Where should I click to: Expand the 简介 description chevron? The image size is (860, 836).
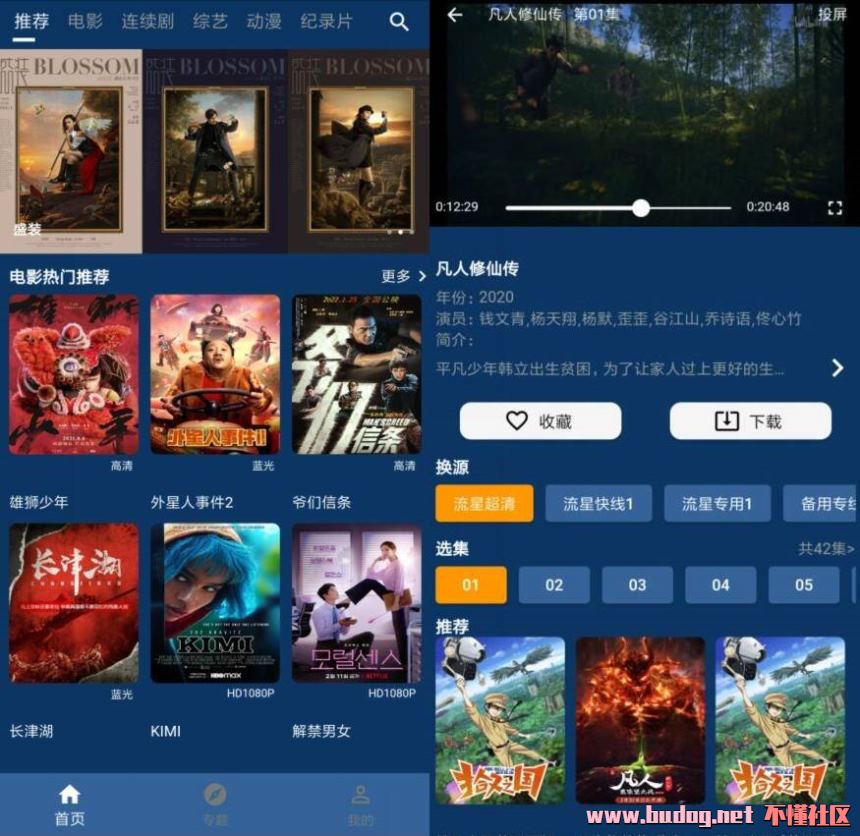pyautogui.click(x=838, y=368)
